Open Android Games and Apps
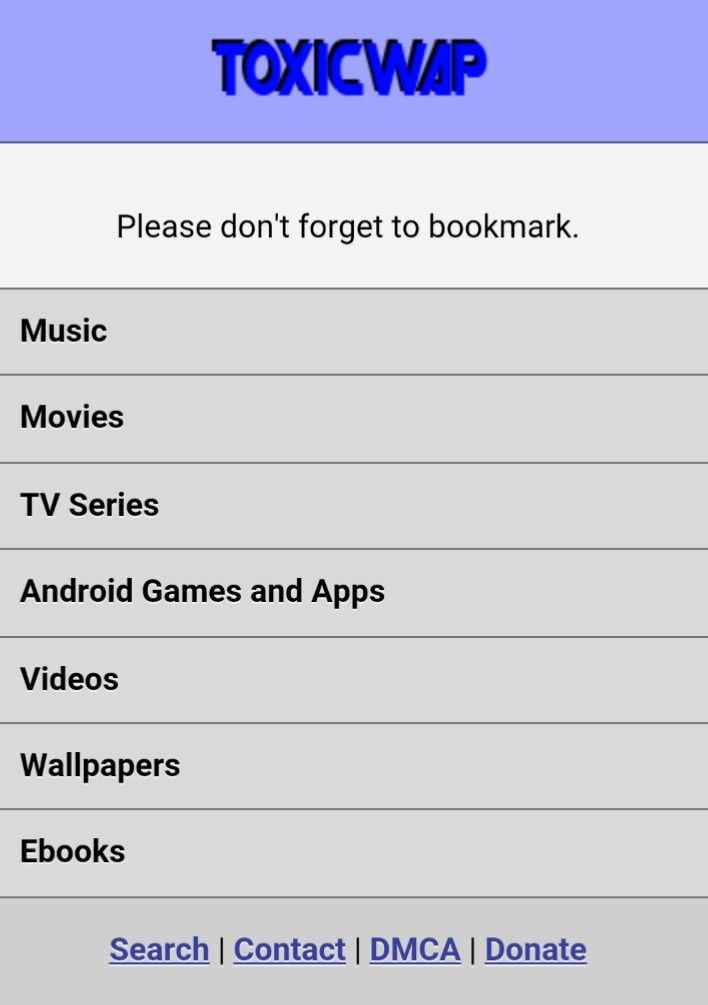The width and height of the screenshot is (708, 1005). 202,591
